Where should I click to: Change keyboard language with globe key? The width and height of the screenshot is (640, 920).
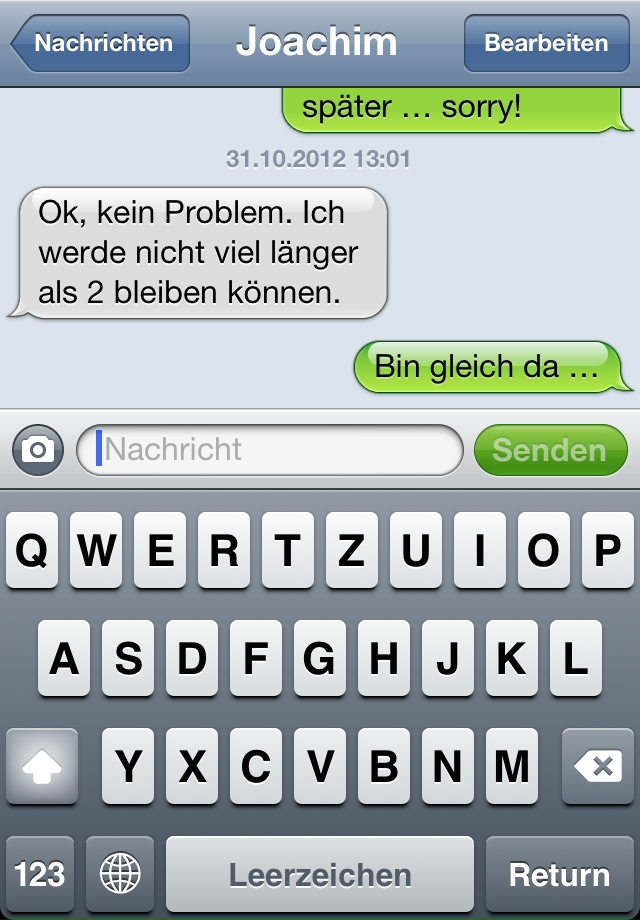tap(120, 874)
